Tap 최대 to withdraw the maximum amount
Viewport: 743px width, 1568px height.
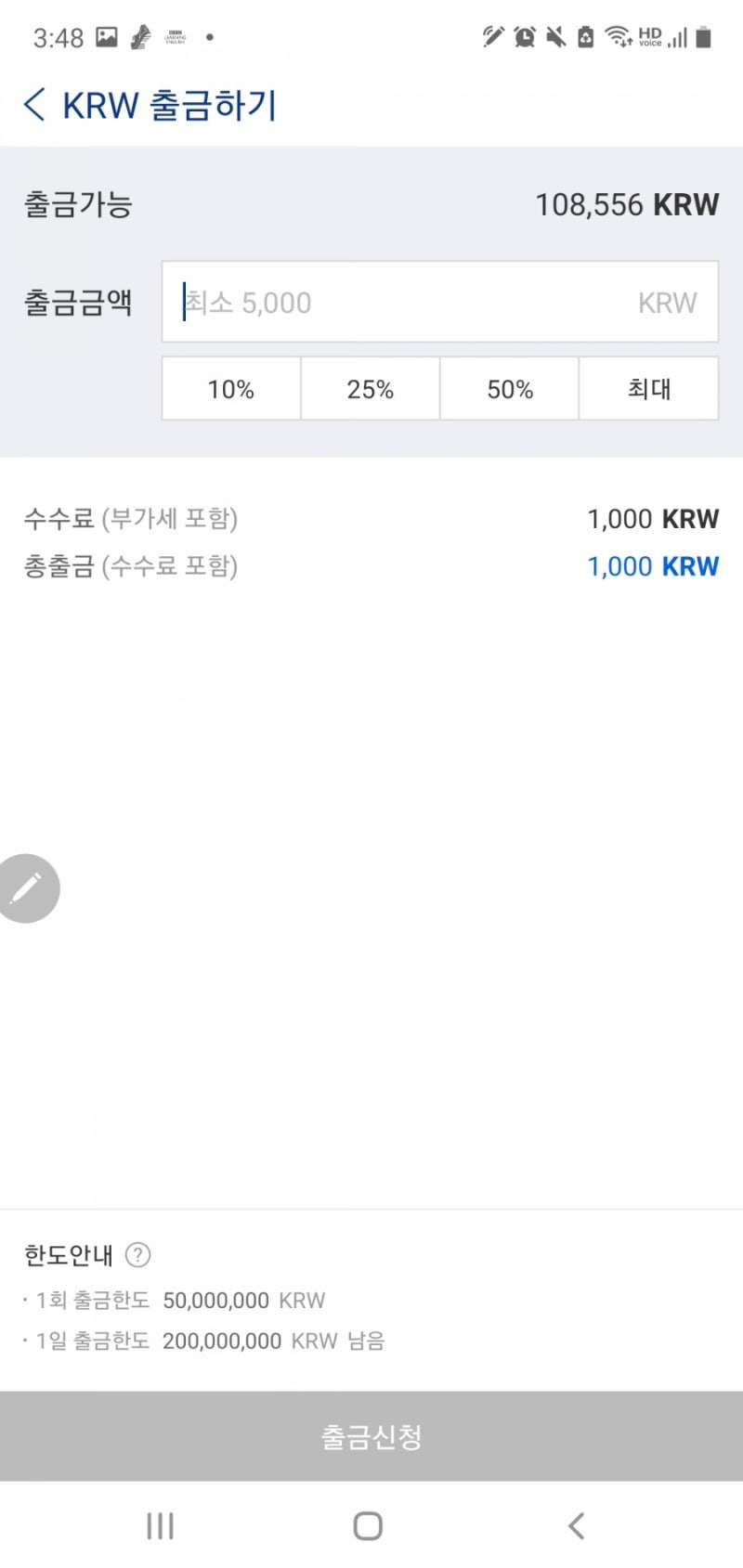click(x=648, y=389)
